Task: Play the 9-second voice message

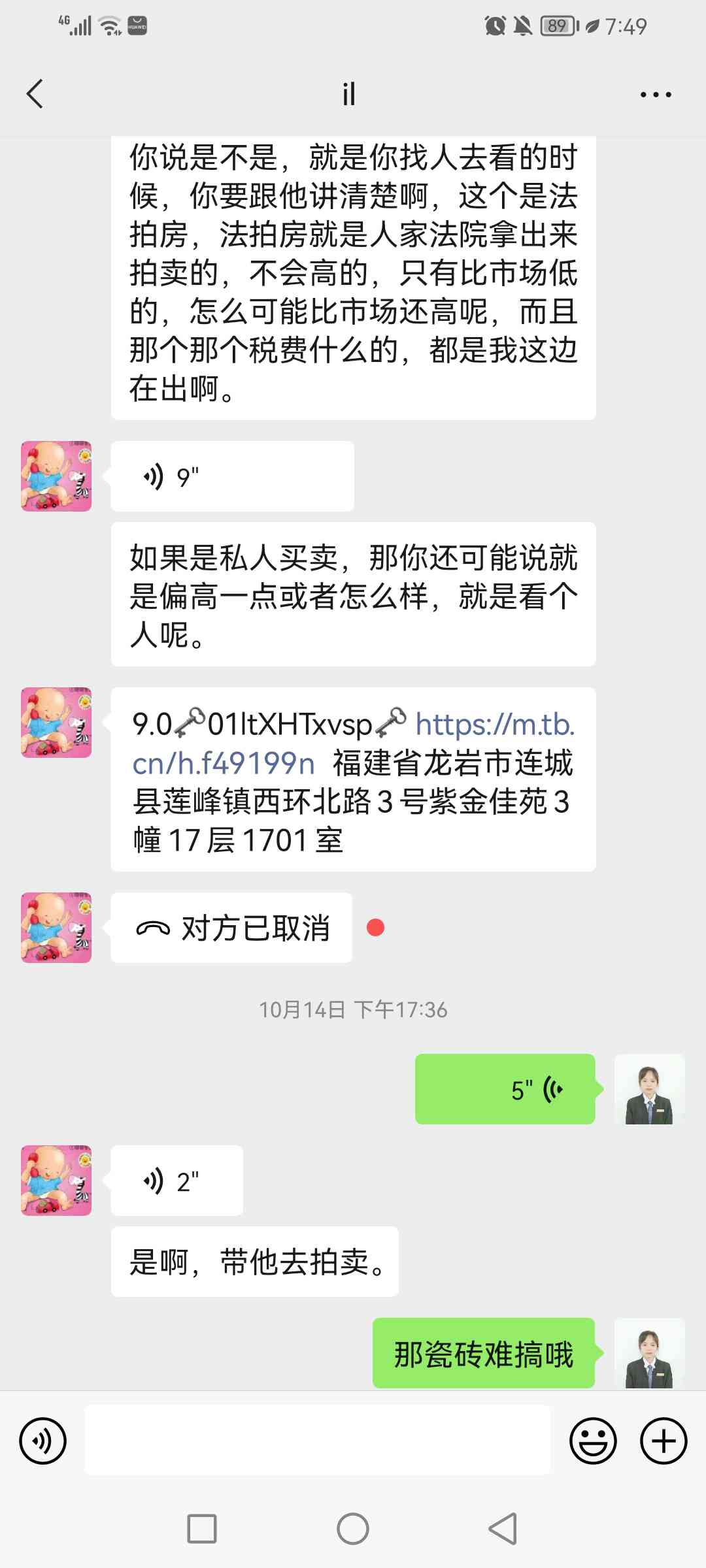Action: click(x=232, y=476)
